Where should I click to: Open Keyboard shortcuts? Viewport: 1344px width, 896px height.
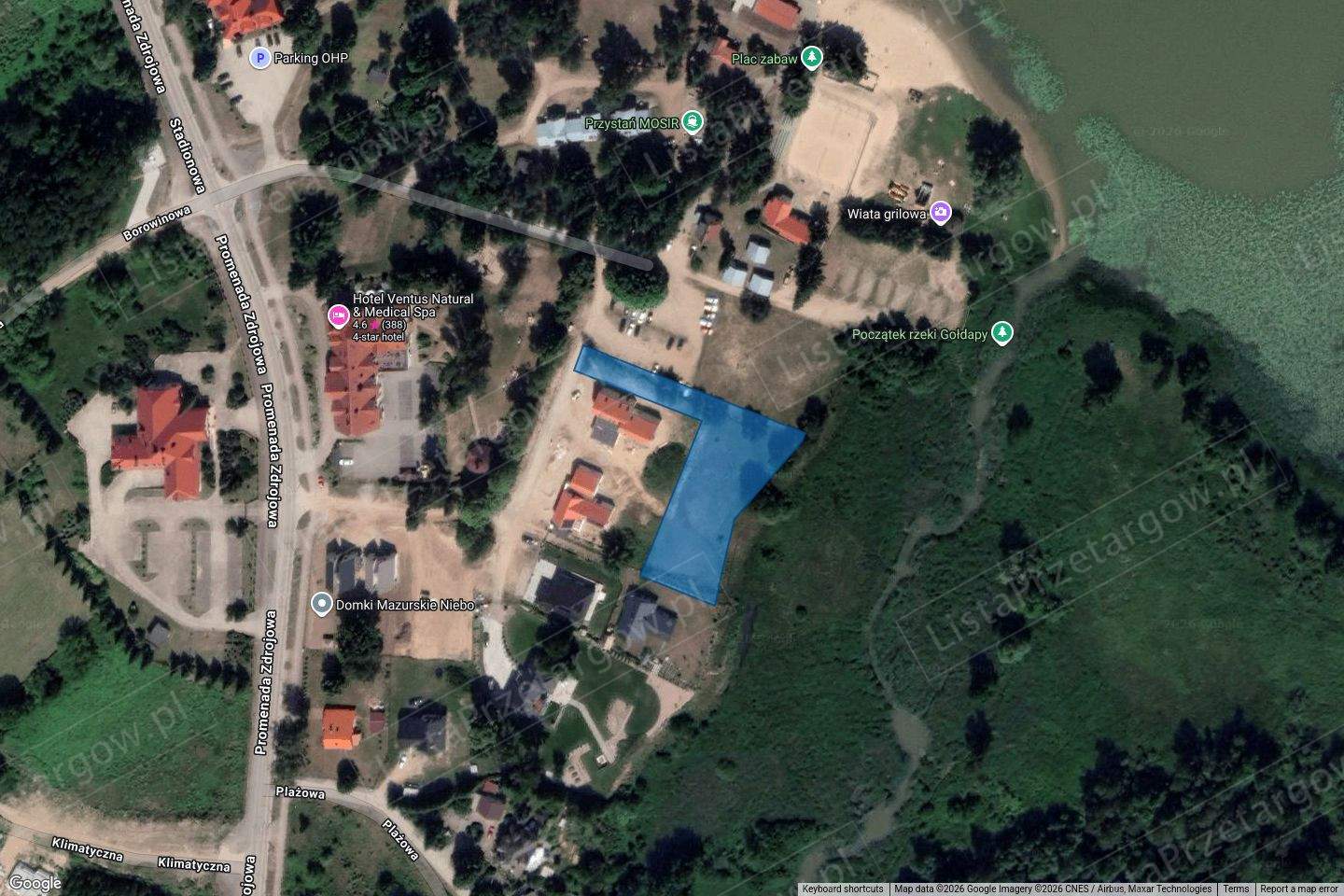[842, 889]
